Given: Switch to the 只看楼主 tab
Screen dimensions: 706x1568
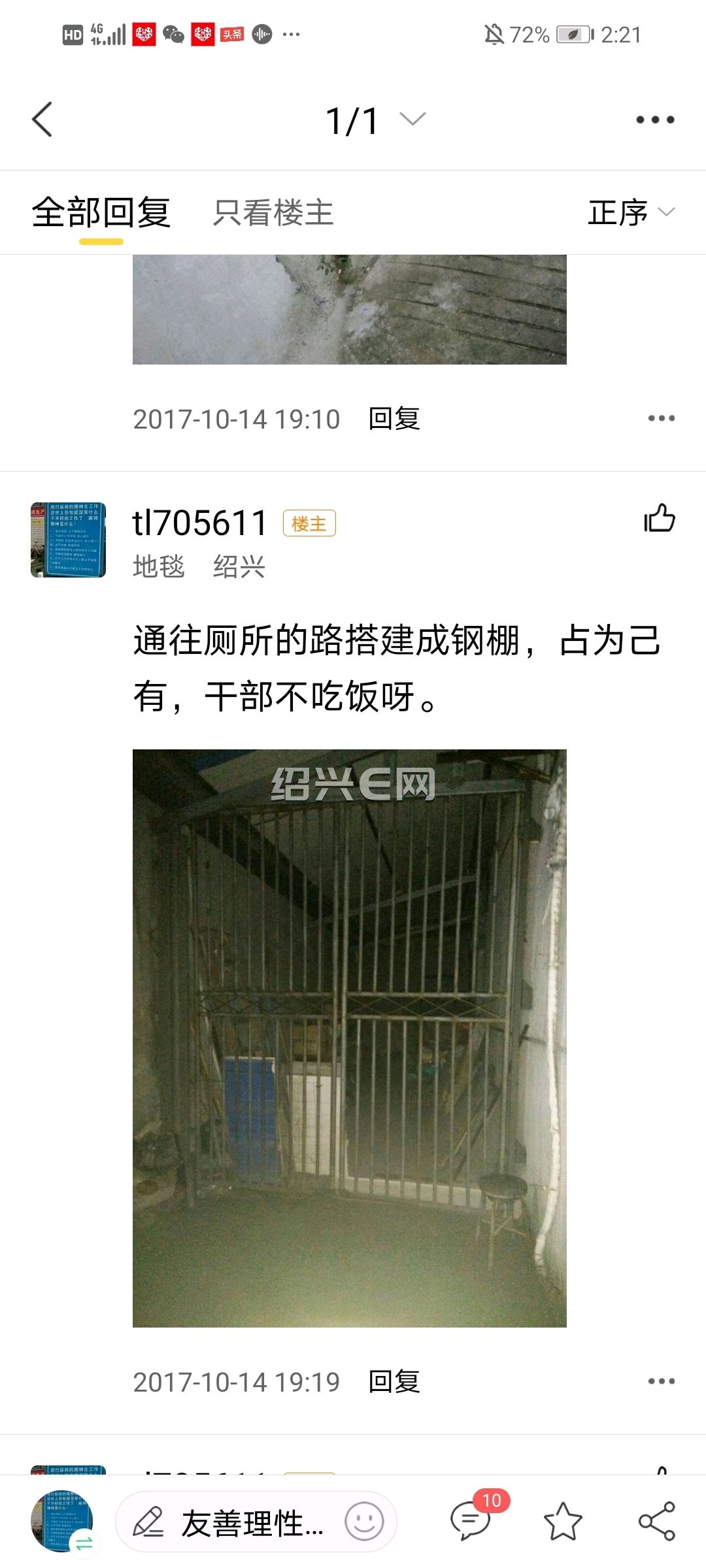Looking at the screenshot, I should 273,213.
